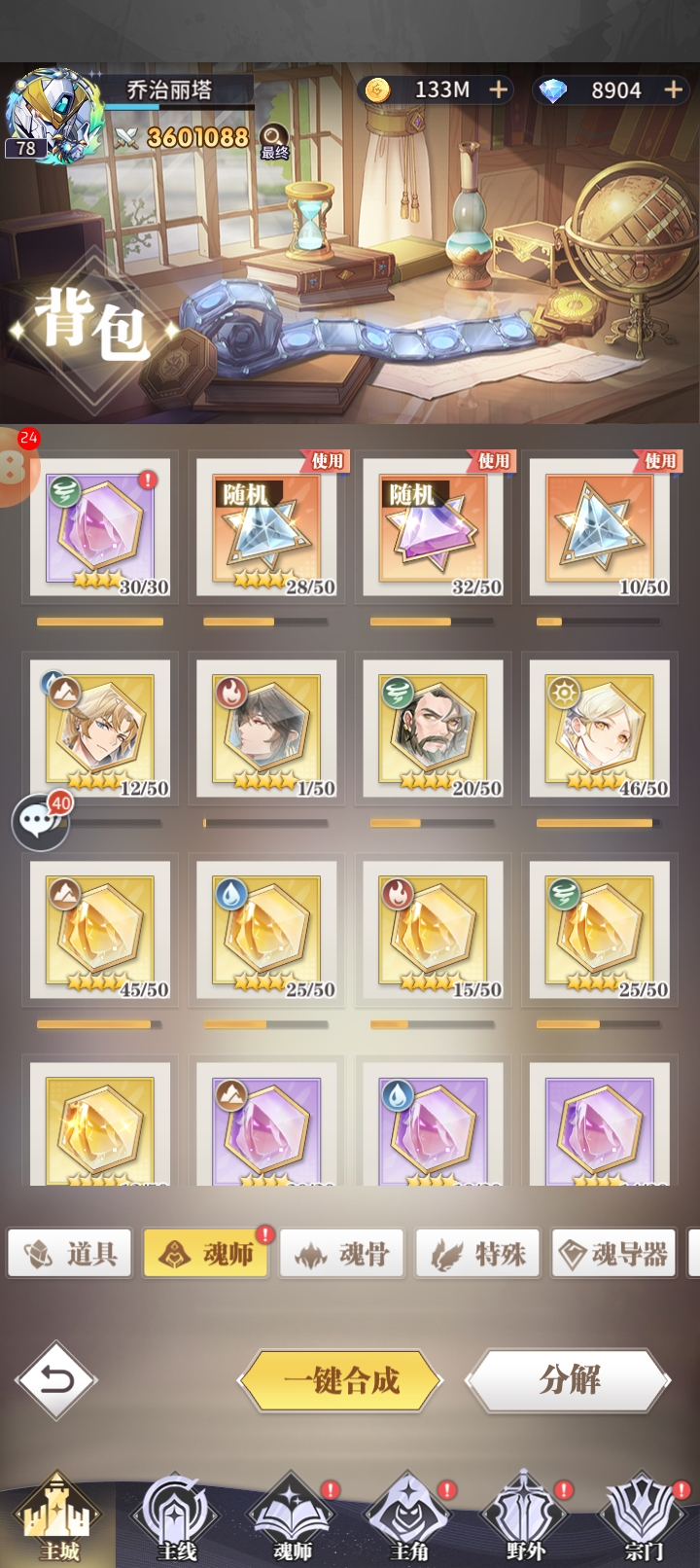Go to 主城 in bottom navigation
Screen dimensions: 700x1568
[58, 1522]
